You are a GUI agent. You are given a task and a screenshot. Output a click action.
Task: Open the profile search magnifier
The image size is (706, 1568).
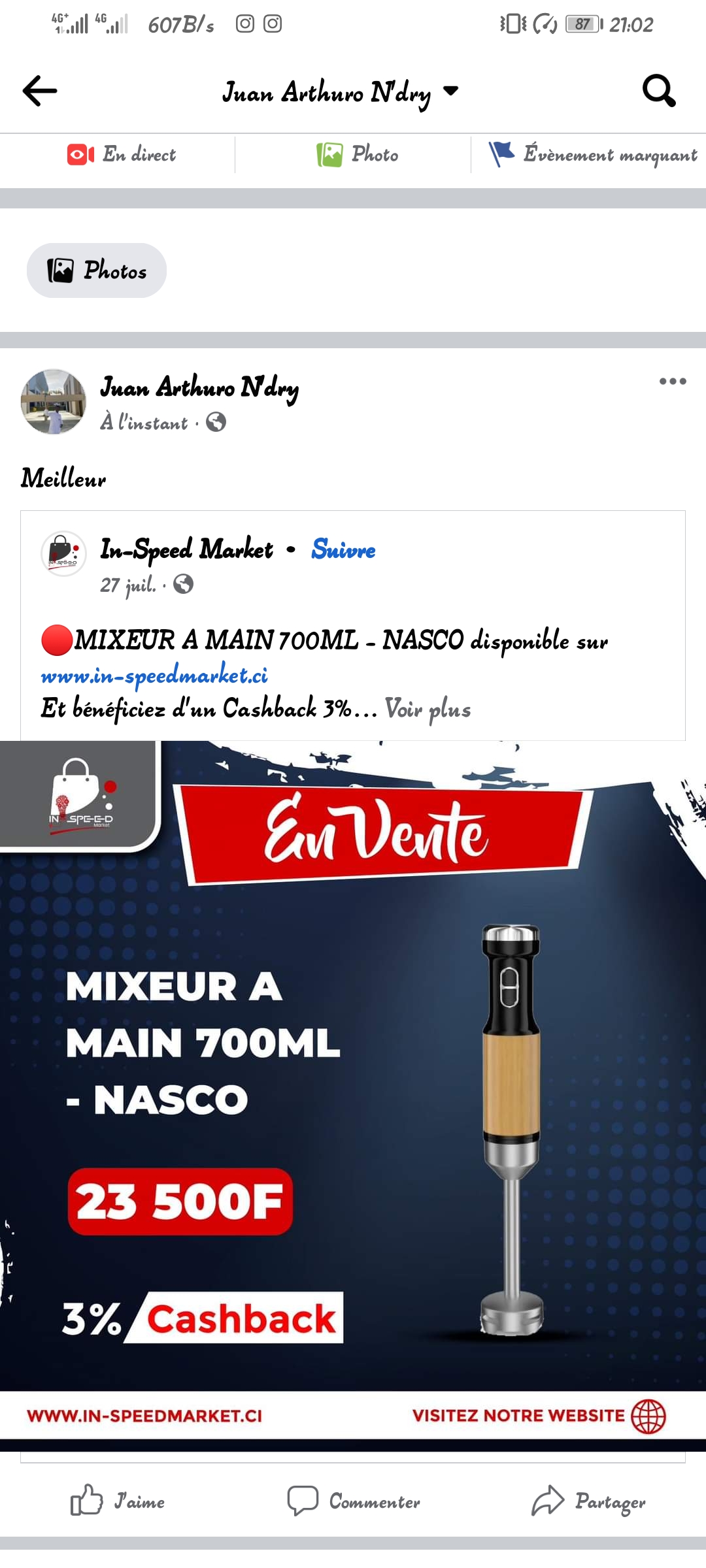[658, 91]
